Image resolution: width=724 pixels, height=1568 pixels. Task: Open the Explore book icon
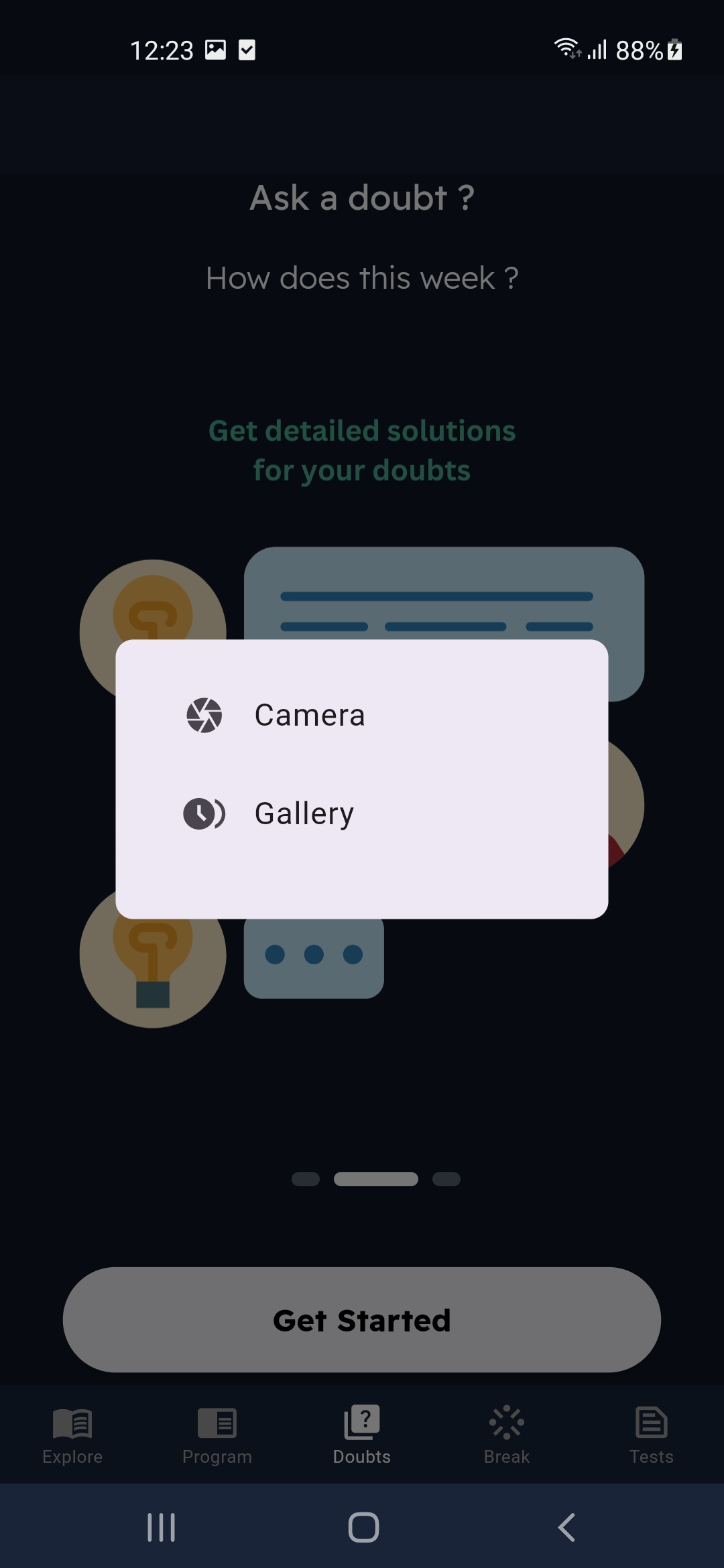coord(72,1425)
